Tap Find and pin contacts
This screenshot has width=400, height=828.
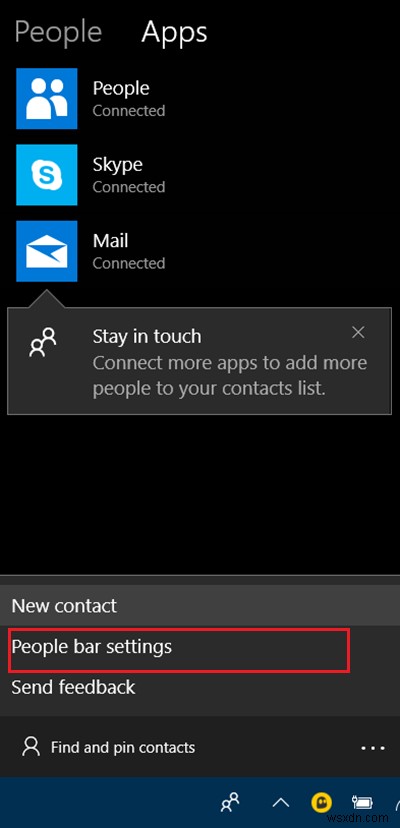point(108,747)
